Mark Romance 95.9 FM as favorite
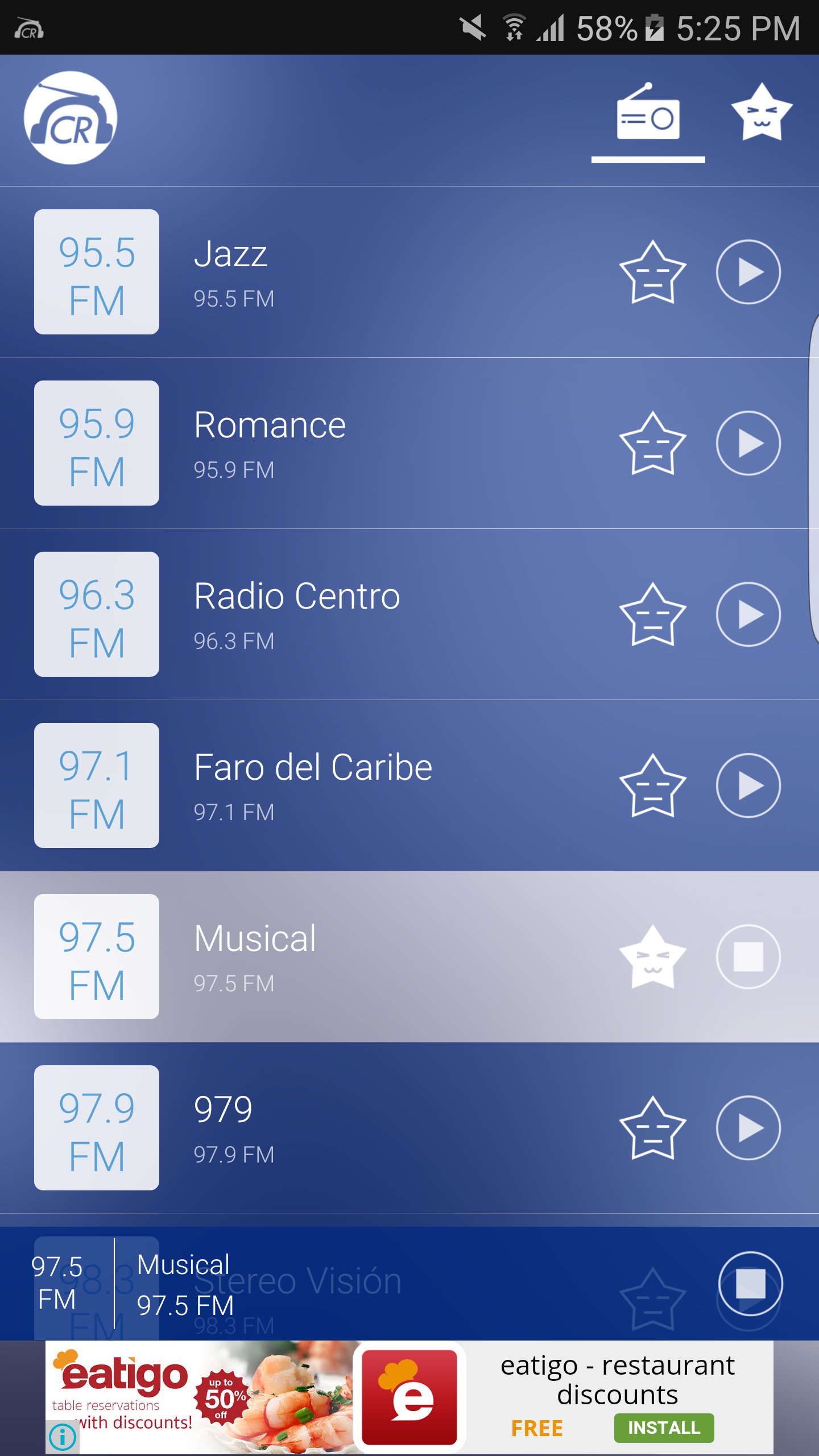Image resolution: width=819 pixels, height=1456 pixels. (654, 444)
